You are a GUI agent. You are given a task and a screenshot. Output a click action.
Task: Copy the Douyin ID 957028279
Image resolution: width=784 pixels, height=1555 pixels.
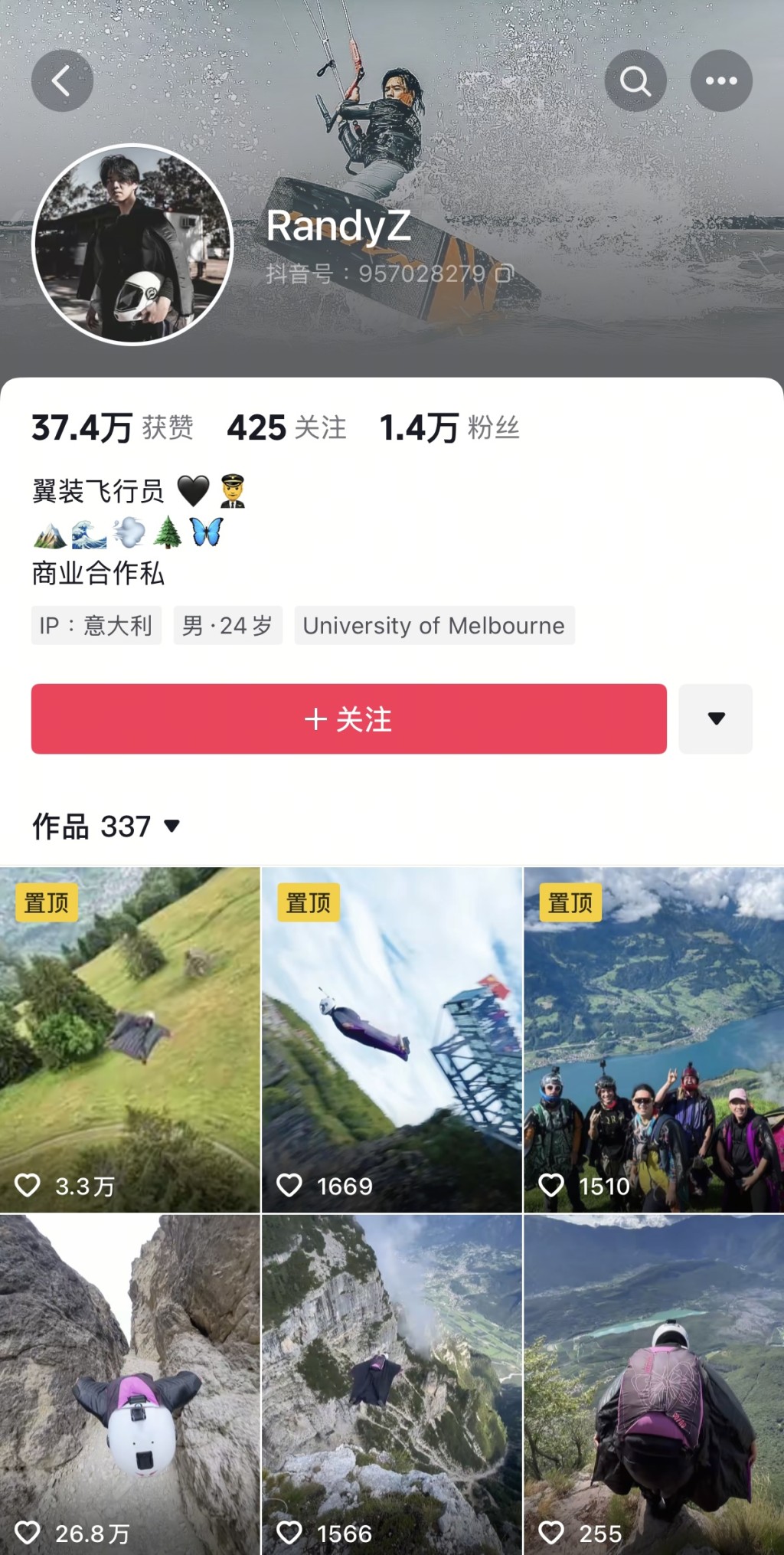504,273
